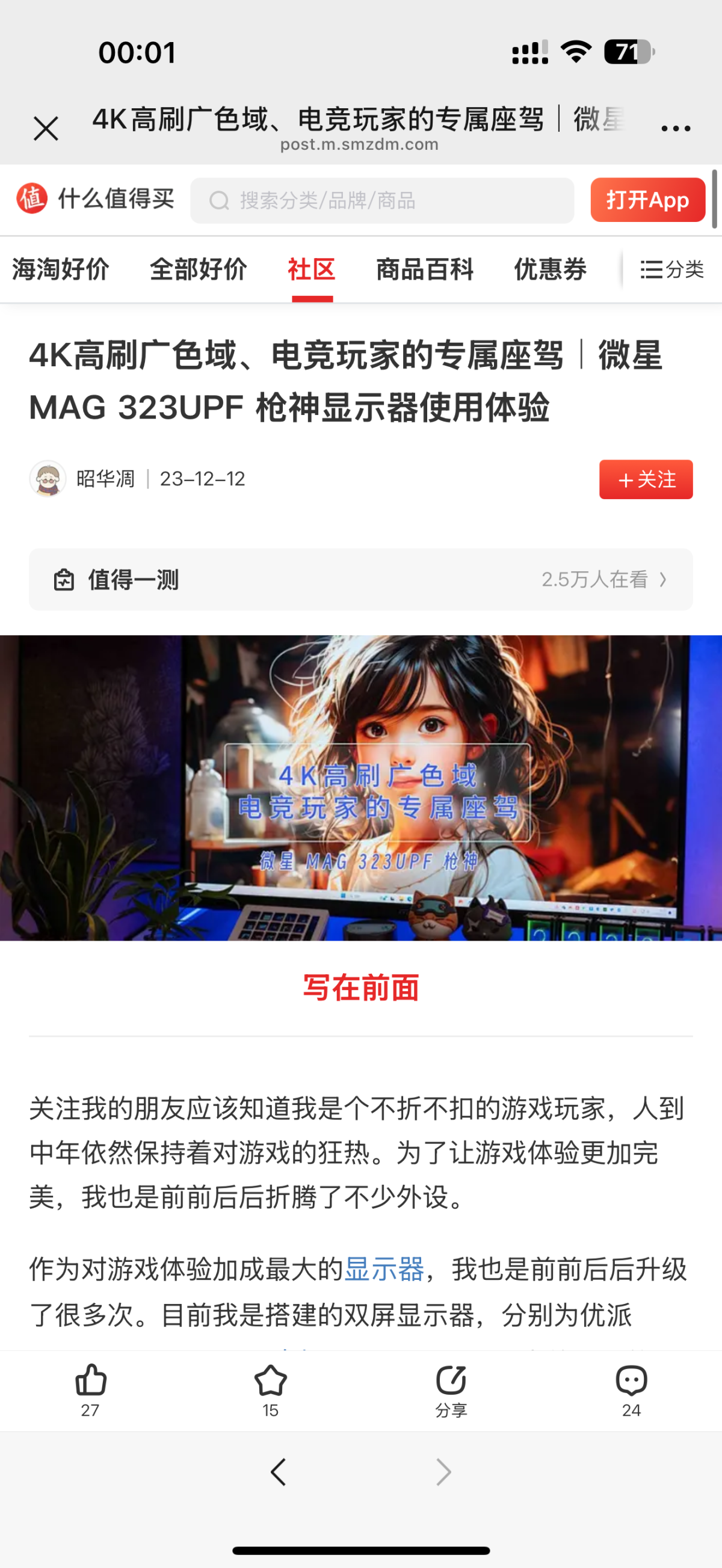
Task: Select the 社区 tab
Action: [x=312, y=269]
